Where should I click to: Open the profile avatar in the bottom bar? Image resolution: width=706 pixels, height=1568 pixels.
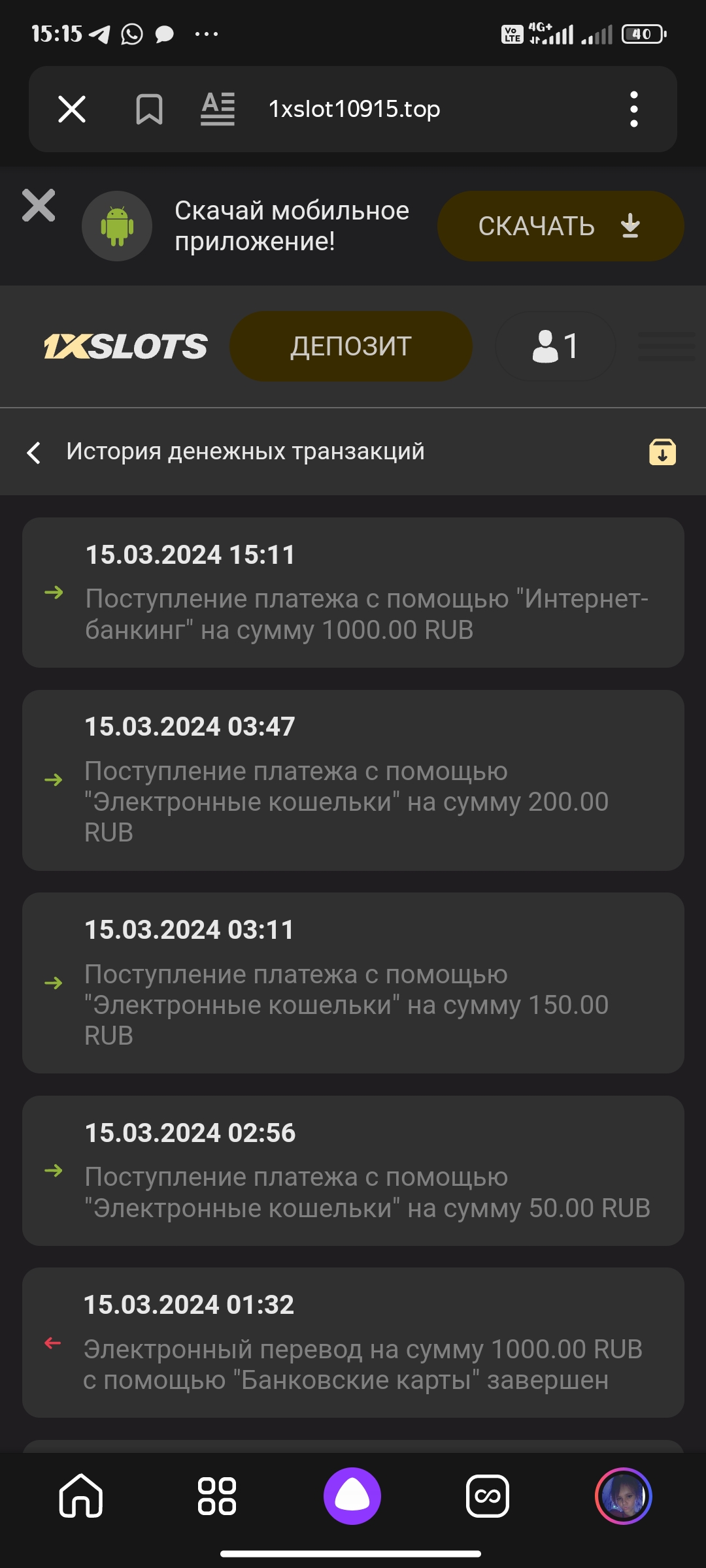(623, 1495)
